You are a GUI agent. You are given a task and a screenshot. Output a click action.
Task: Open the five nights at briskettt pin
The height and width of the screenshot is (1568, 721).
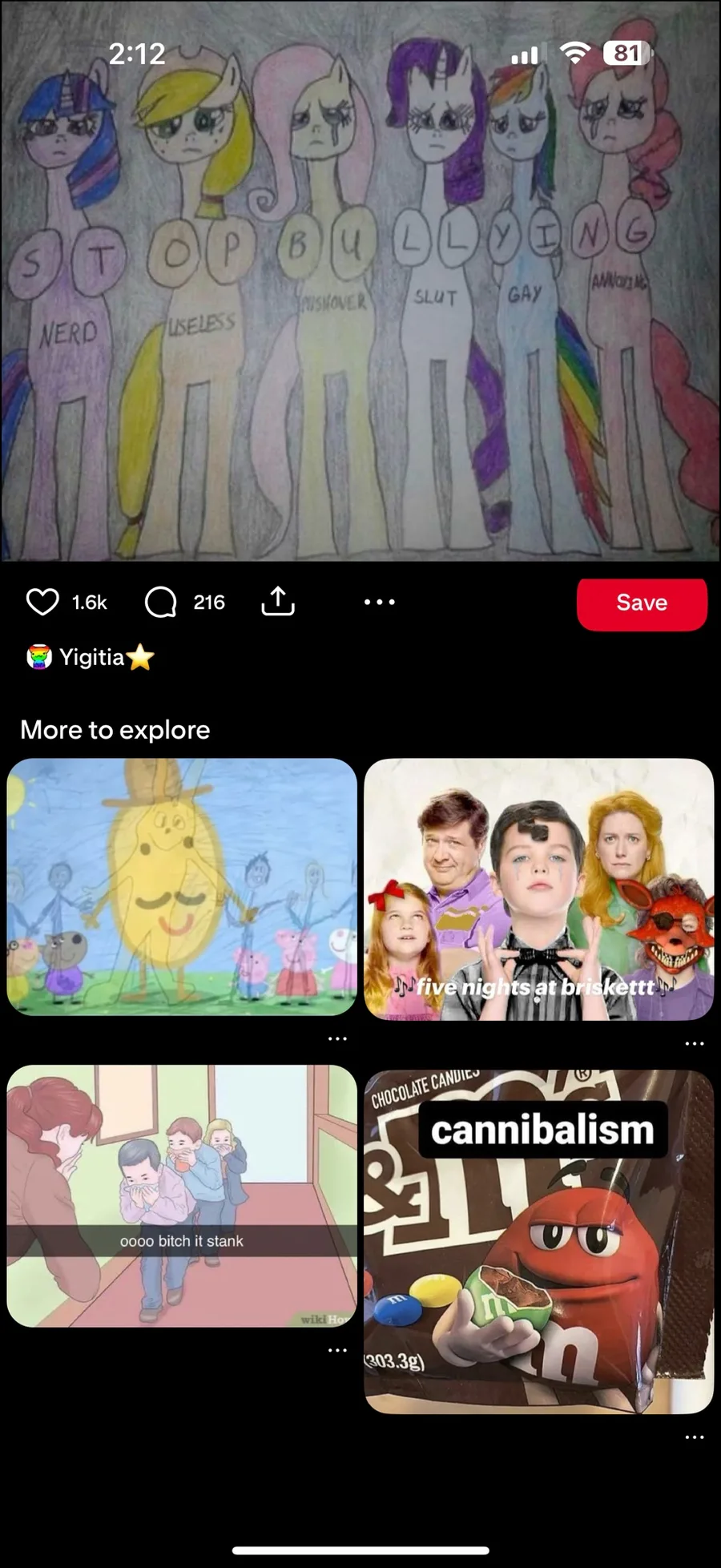539,889
